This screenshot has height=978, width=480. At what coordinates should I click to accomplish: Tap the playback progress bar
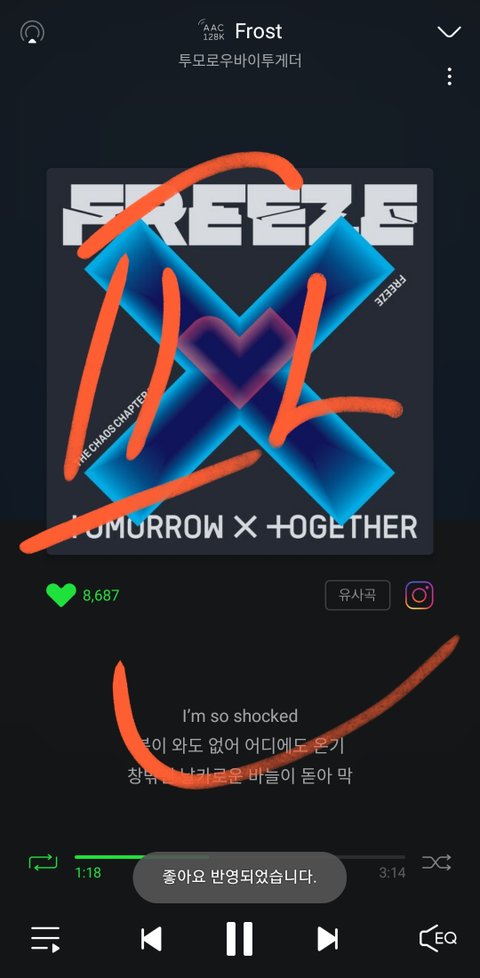pos(240,857)
